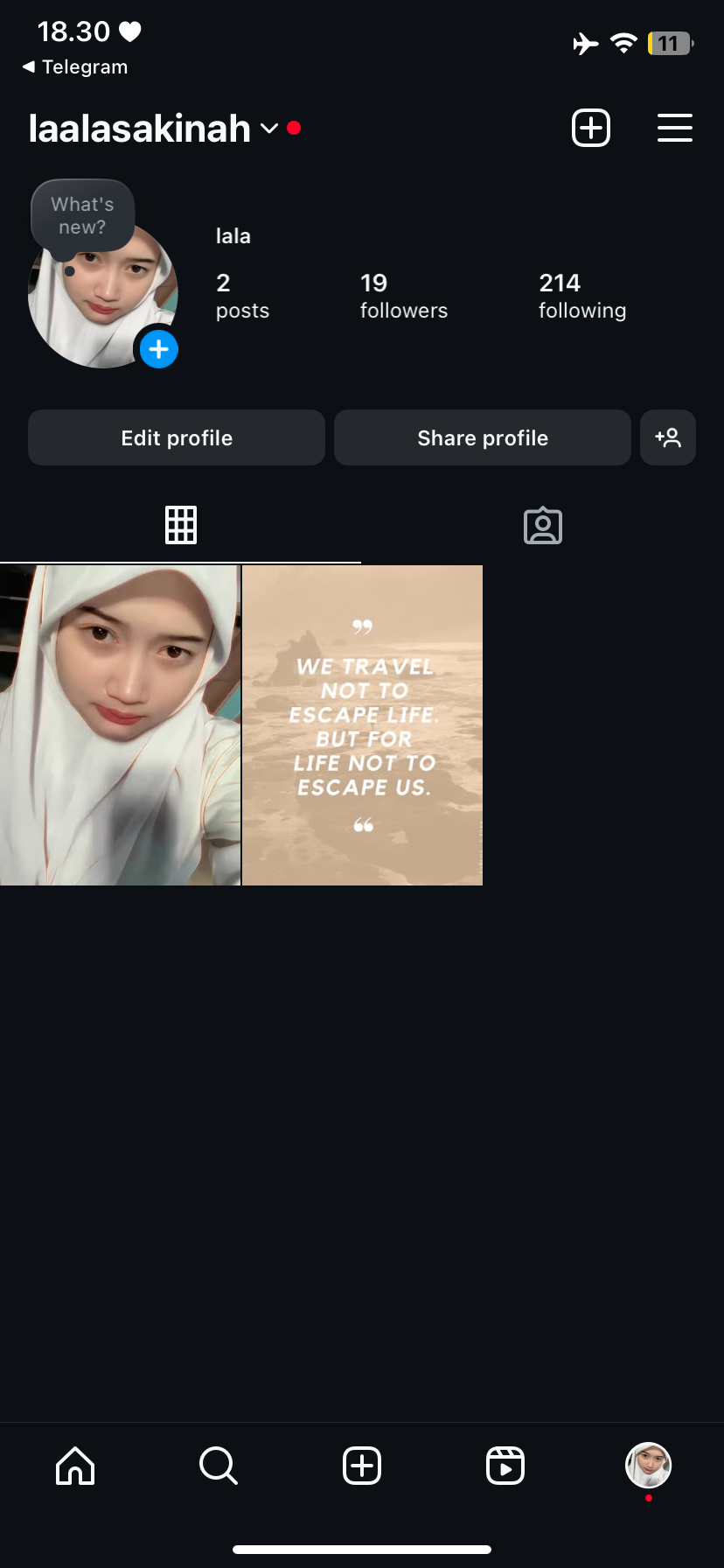The height and width of the screenshot is (1568, 724).
Task: Tap the What's new? note bubble
Action: [x=82, y=215]
